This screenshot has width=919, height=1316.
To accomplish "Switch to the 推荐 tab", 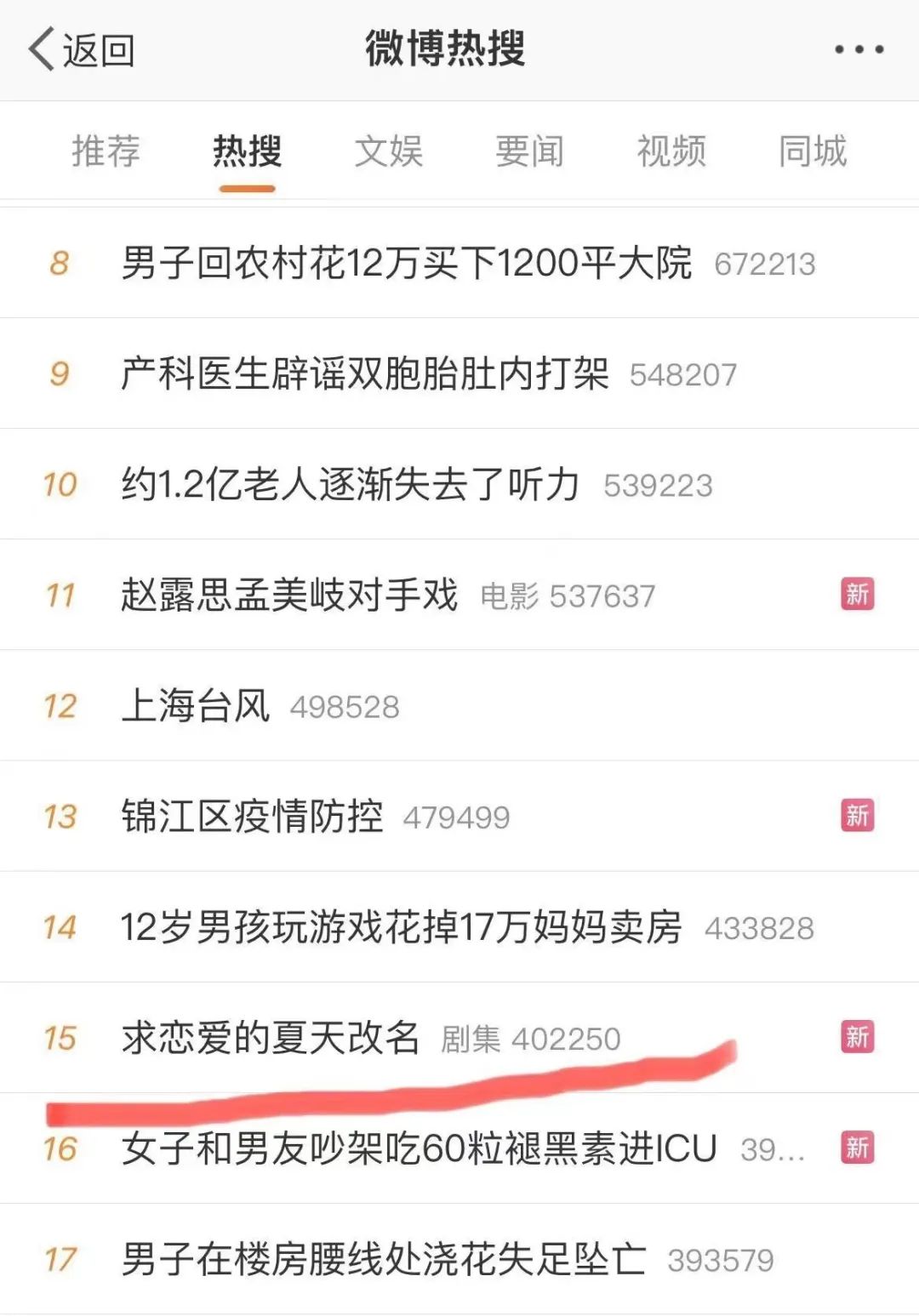I will [x=106, y=151].
